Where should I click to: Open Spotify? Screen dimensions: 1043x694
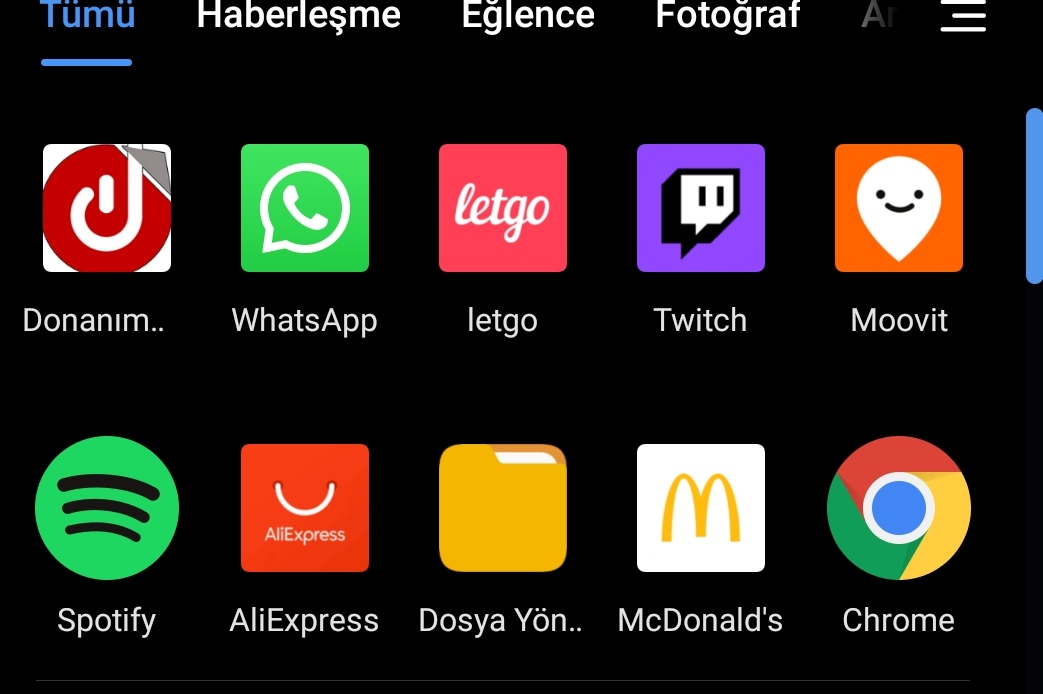(x=107, y=508)
